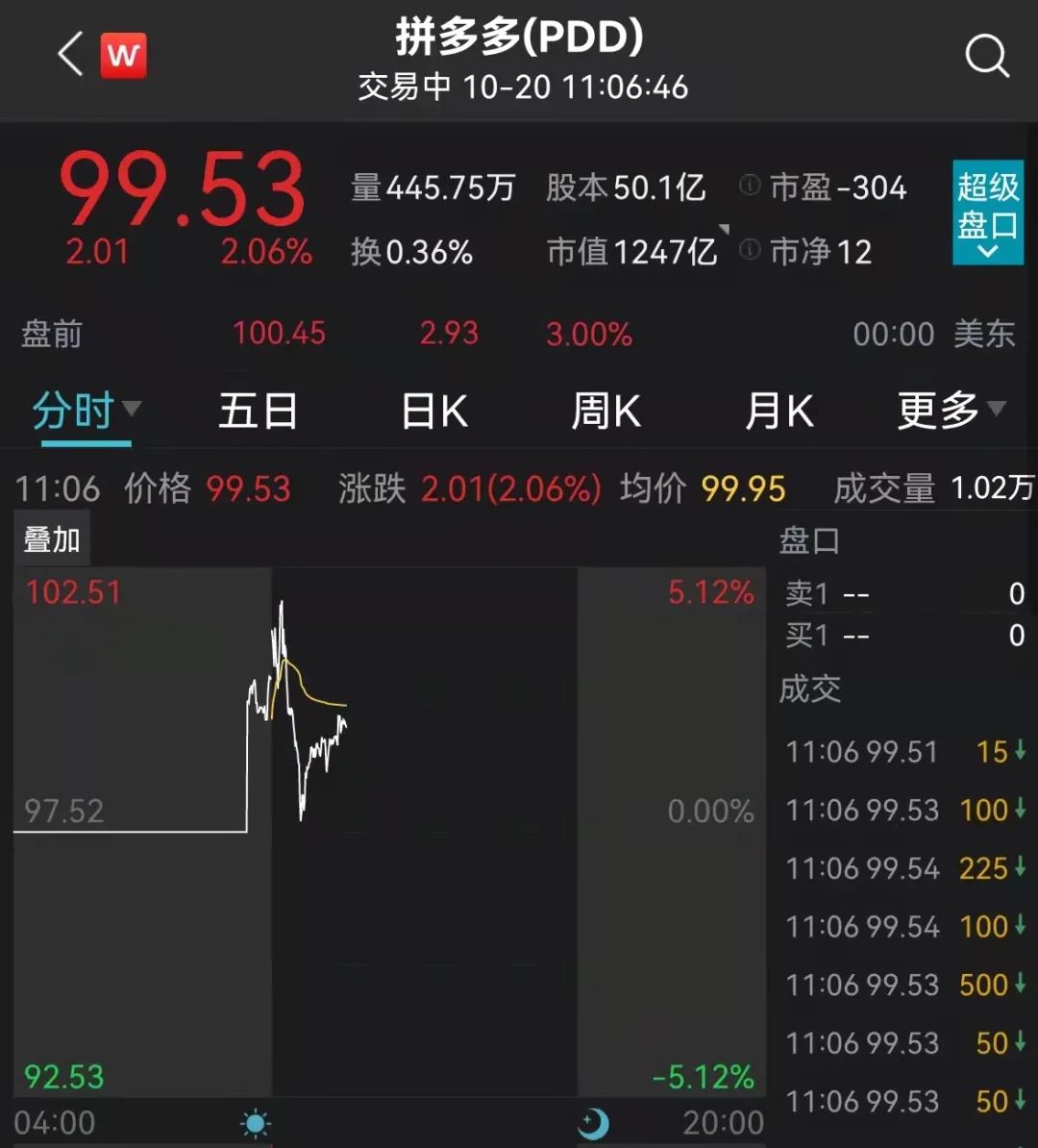
Task: View 市净 info via its circle-i icon
Action: (x=748, y=249)
